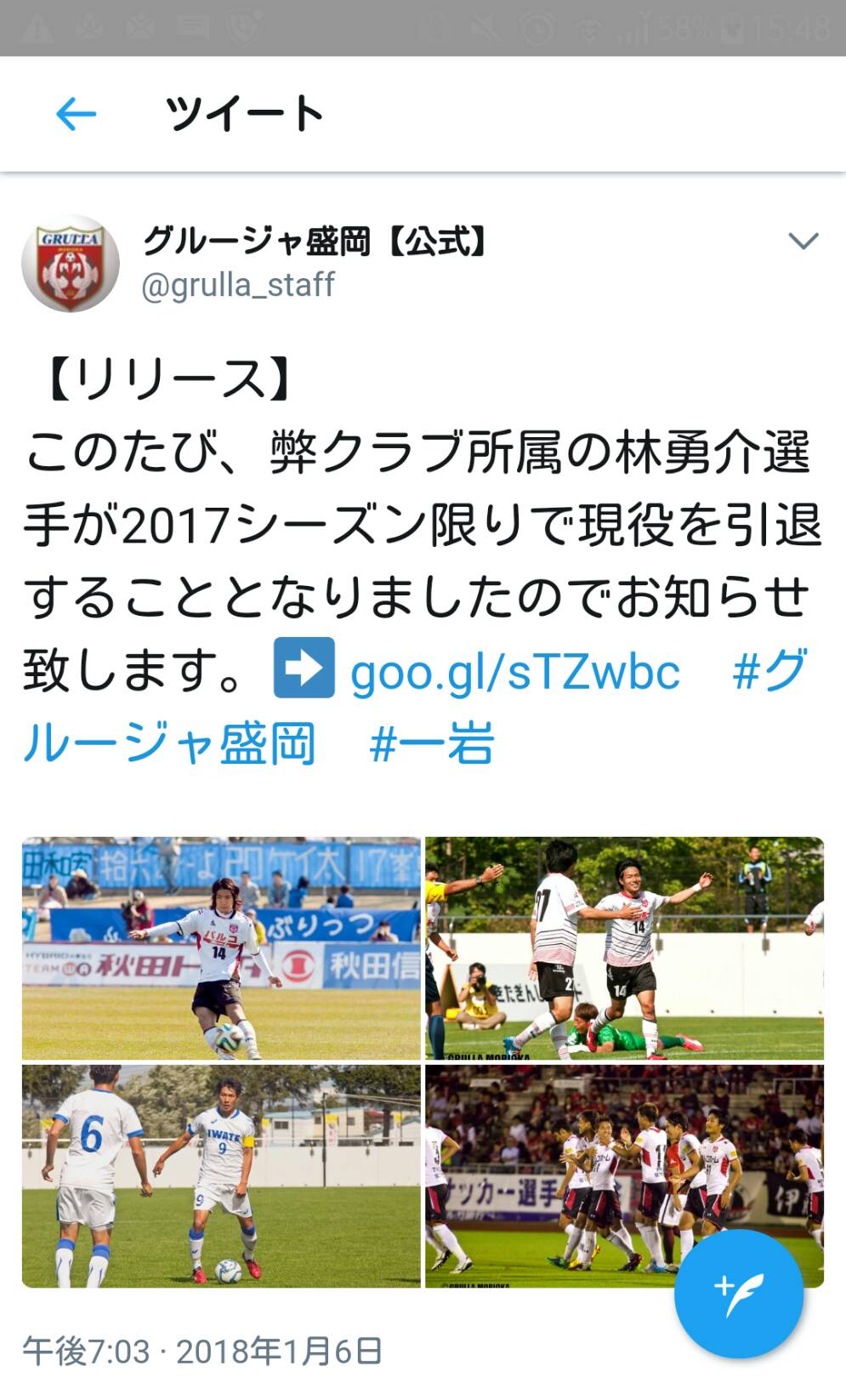
Task: View photo of IWATE number 9 player
Action: click(x=221, y=1175)
